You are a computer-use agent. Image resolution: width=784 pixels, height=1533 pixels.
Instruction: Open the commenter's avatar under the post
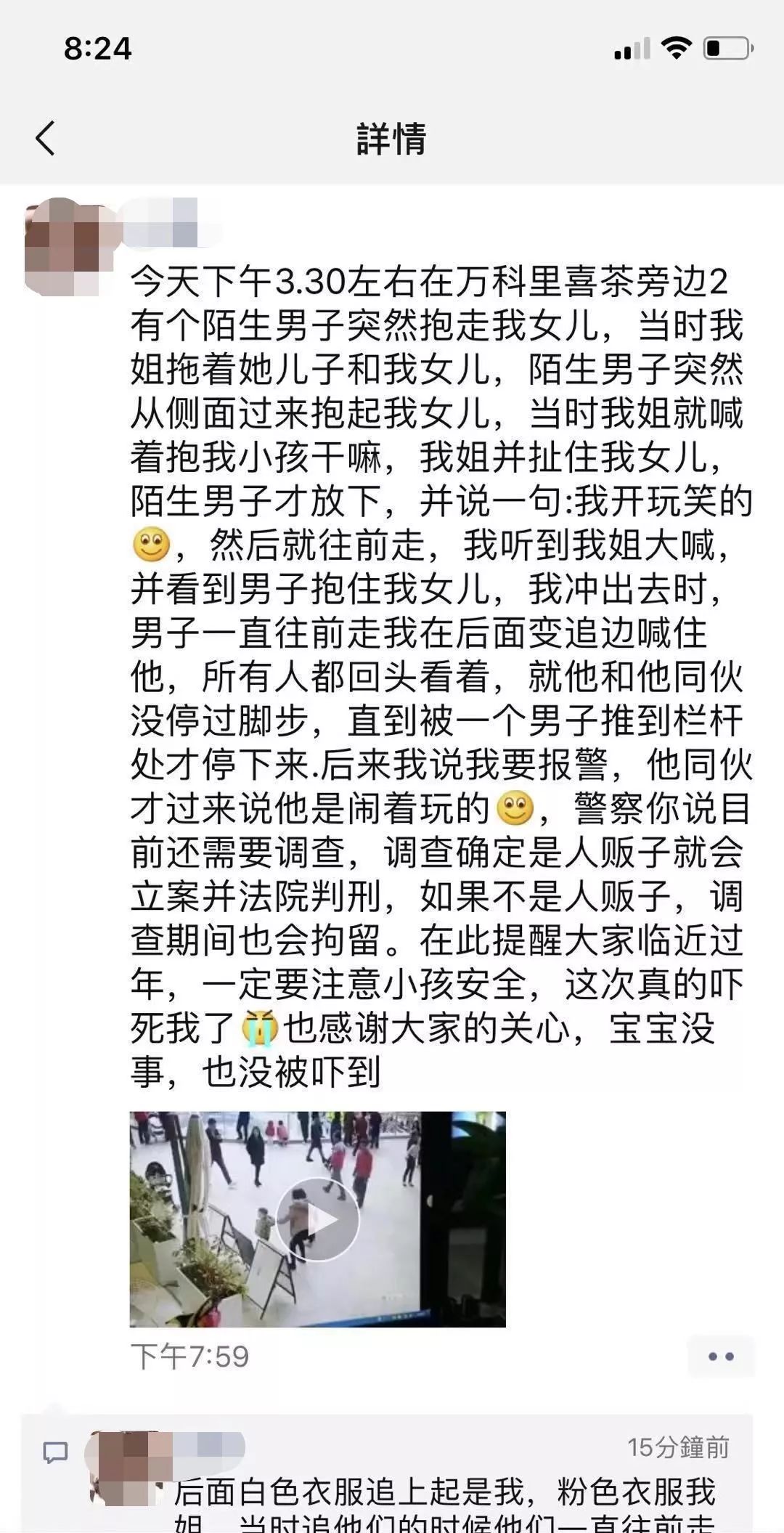(x=123, y=1466)
